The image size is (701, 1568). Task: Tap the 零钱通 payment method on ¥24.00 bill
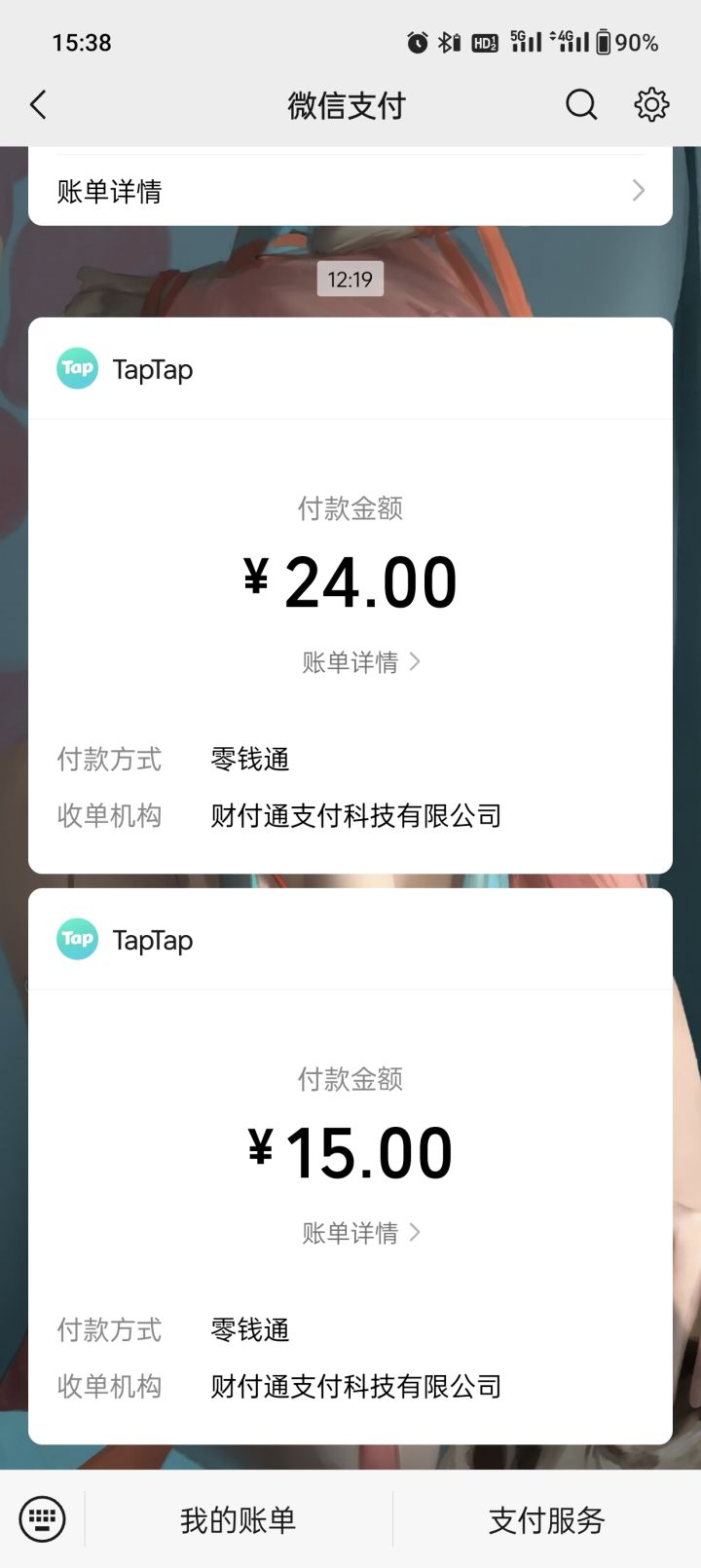pyautogui.click(x=248, y=759)
